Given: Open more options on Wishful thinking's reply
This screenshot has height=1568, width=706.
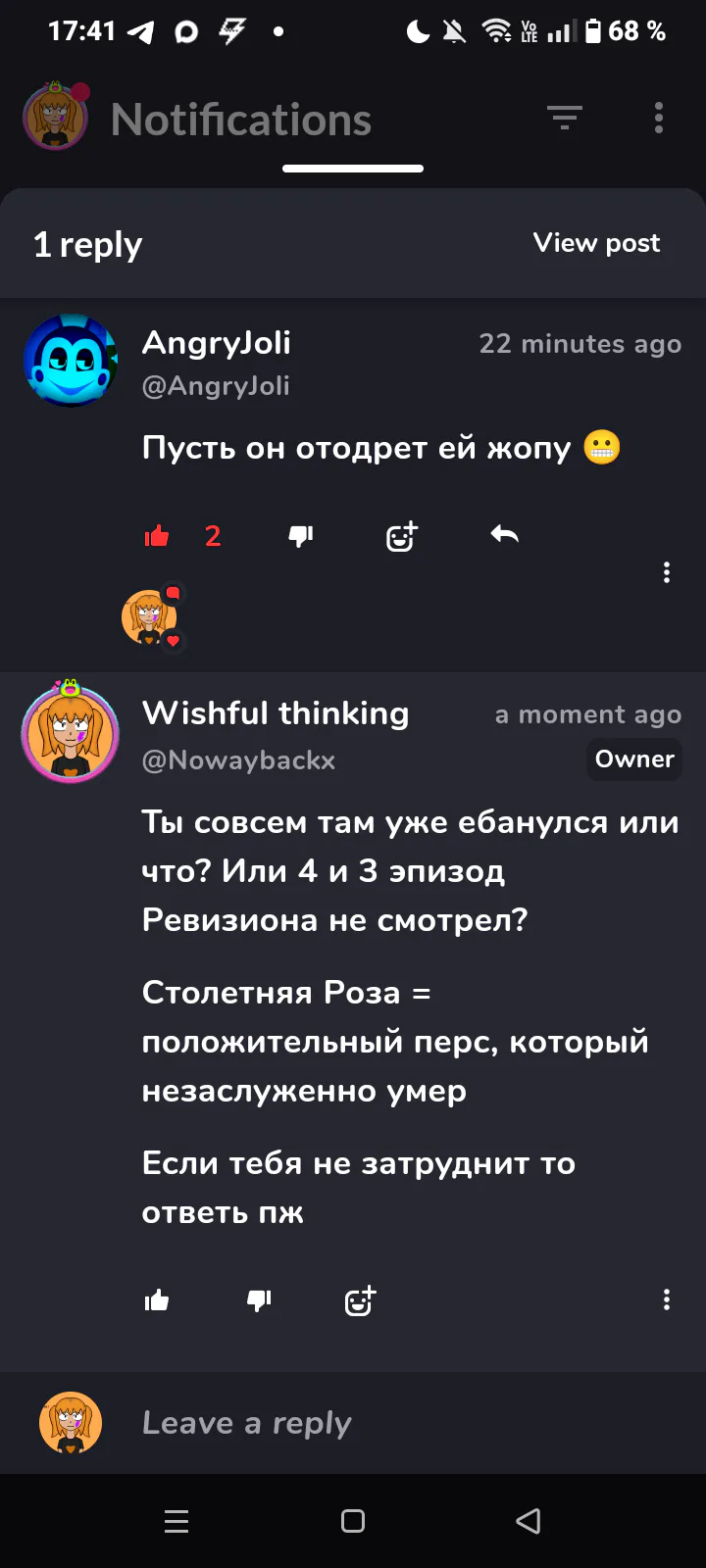Looking at the screenshot, I should point(667,1299).
